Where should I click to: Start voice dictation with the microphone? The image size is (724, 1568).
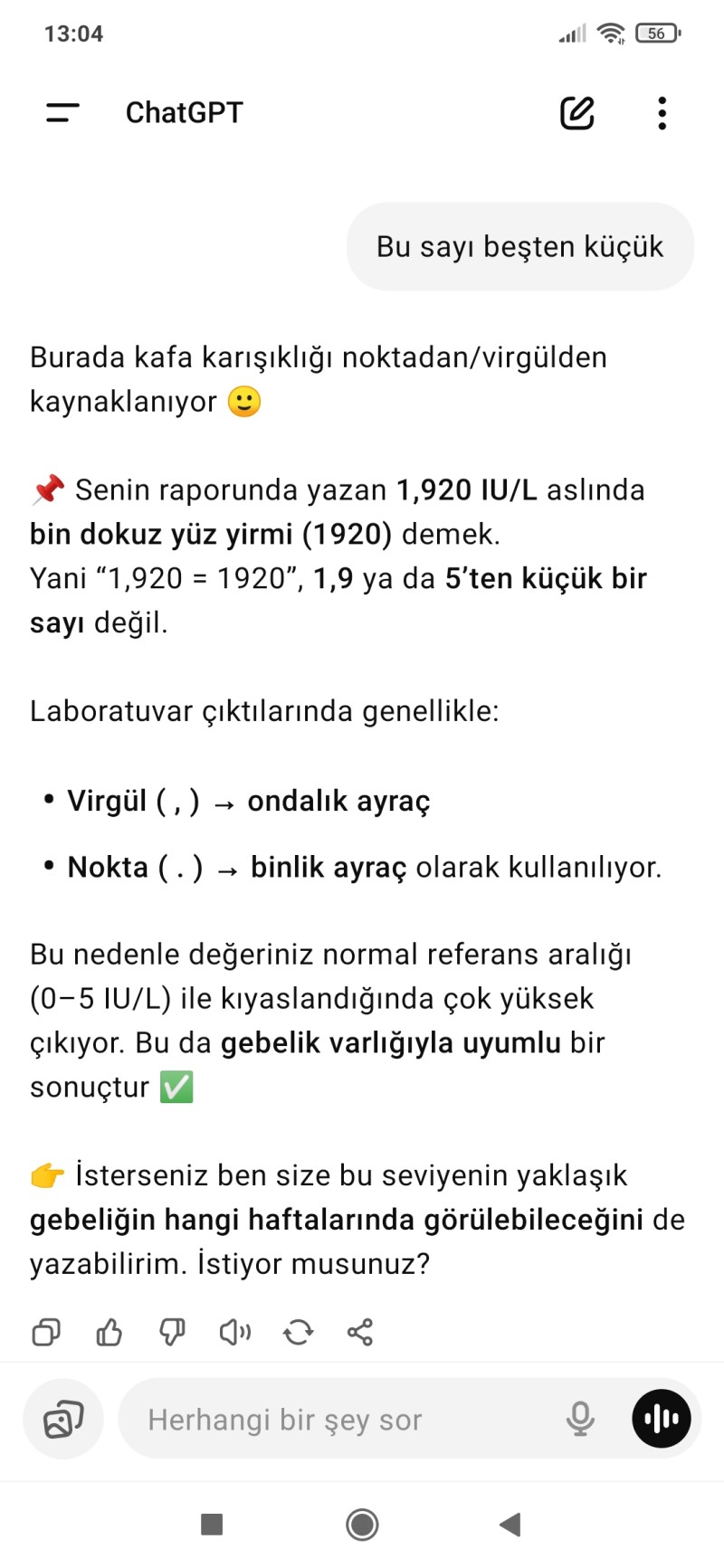click(580, 1419)
